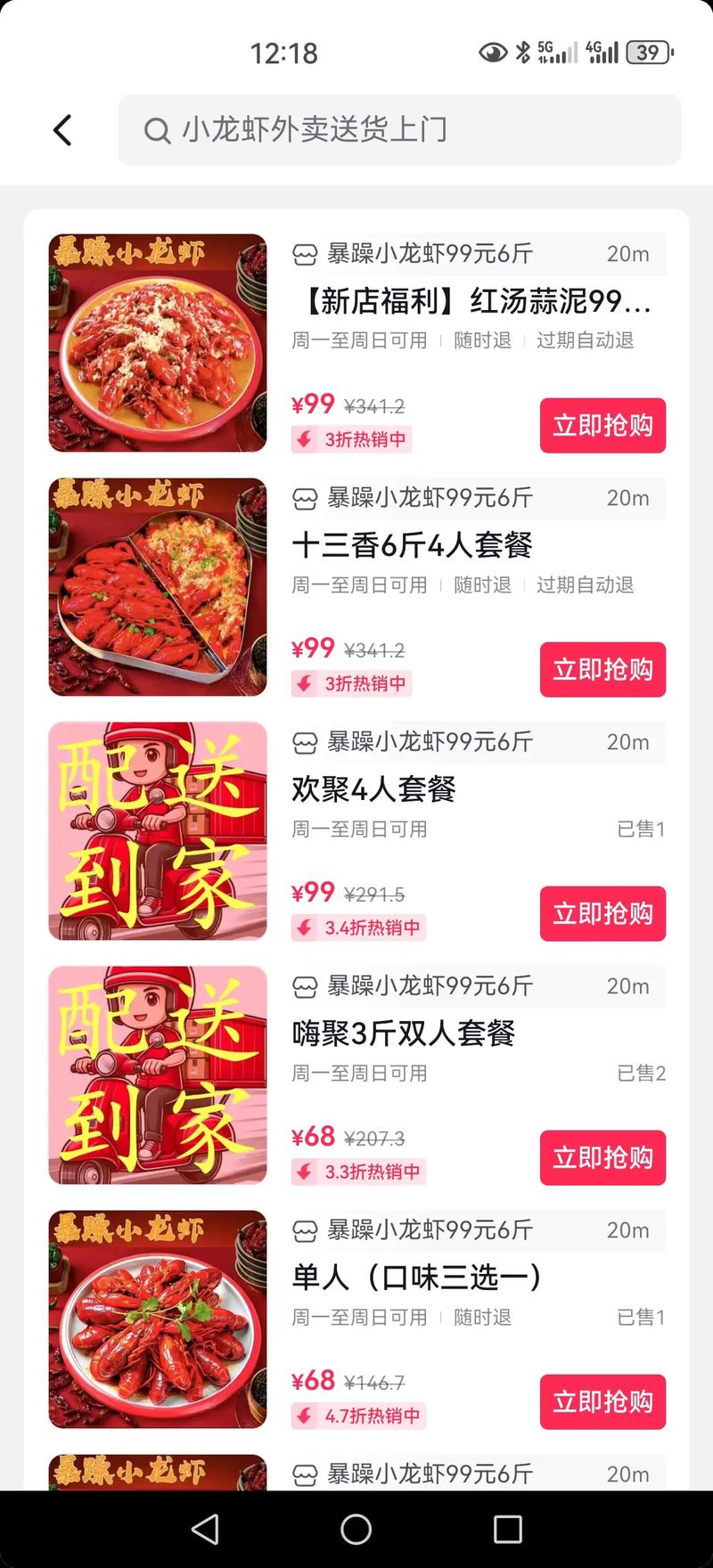The width and height of the screenshot is (713, 1568).
Task: Tap the 随时退 label on the first deal
Action: coord(481,340)
